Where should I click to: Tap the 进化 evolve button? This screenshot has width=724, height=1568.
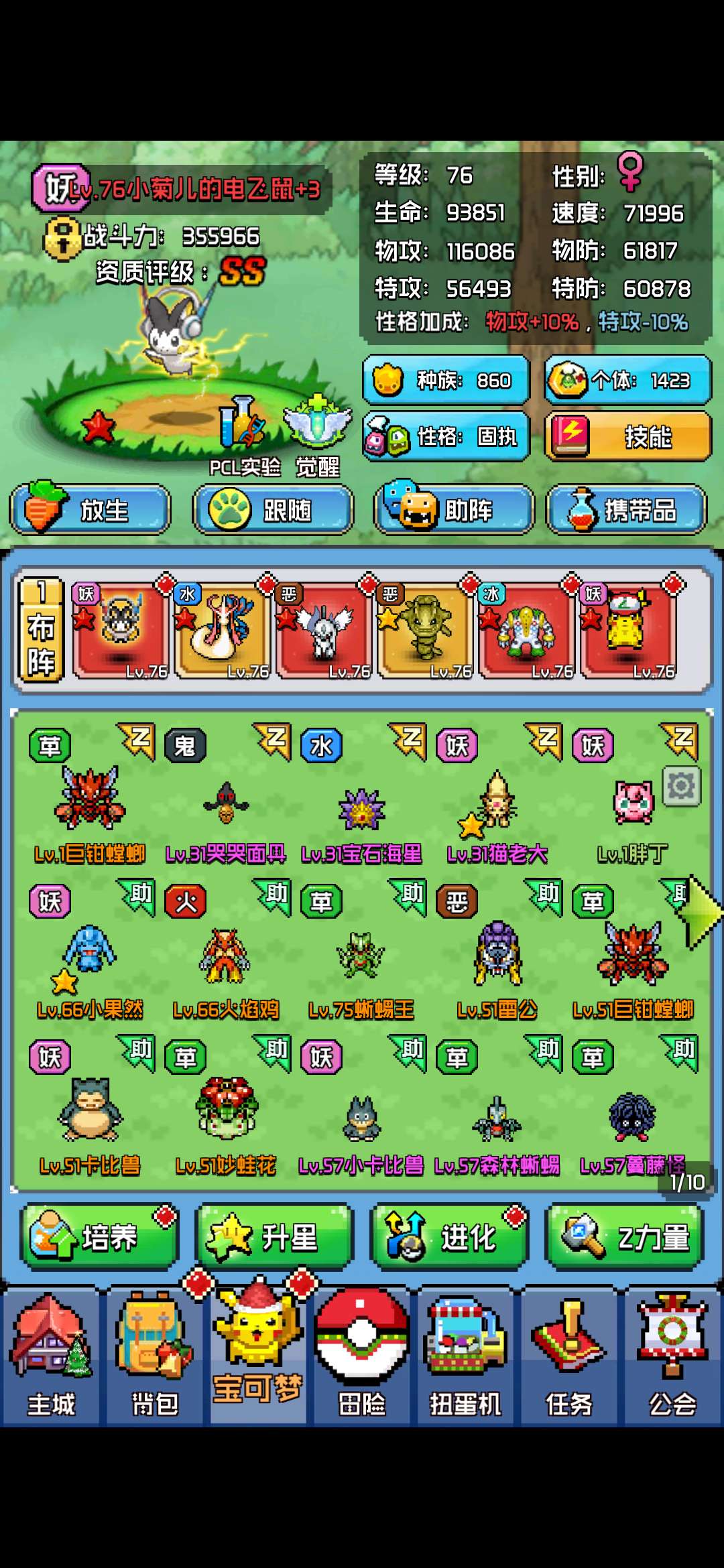tap(449, 1237)
